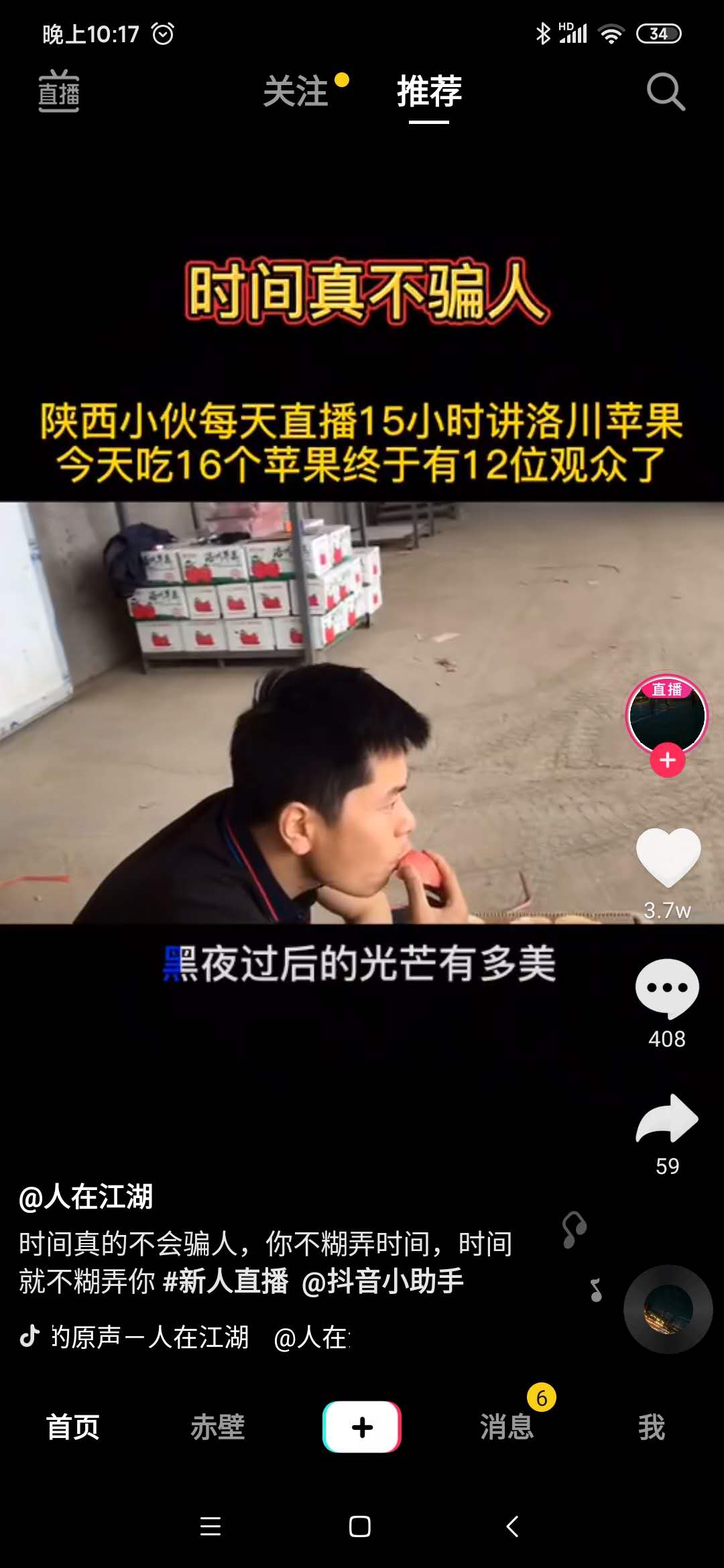Open the @抖音小助手 mention
Screen dimensions: 724x1568
point(382,1281)
